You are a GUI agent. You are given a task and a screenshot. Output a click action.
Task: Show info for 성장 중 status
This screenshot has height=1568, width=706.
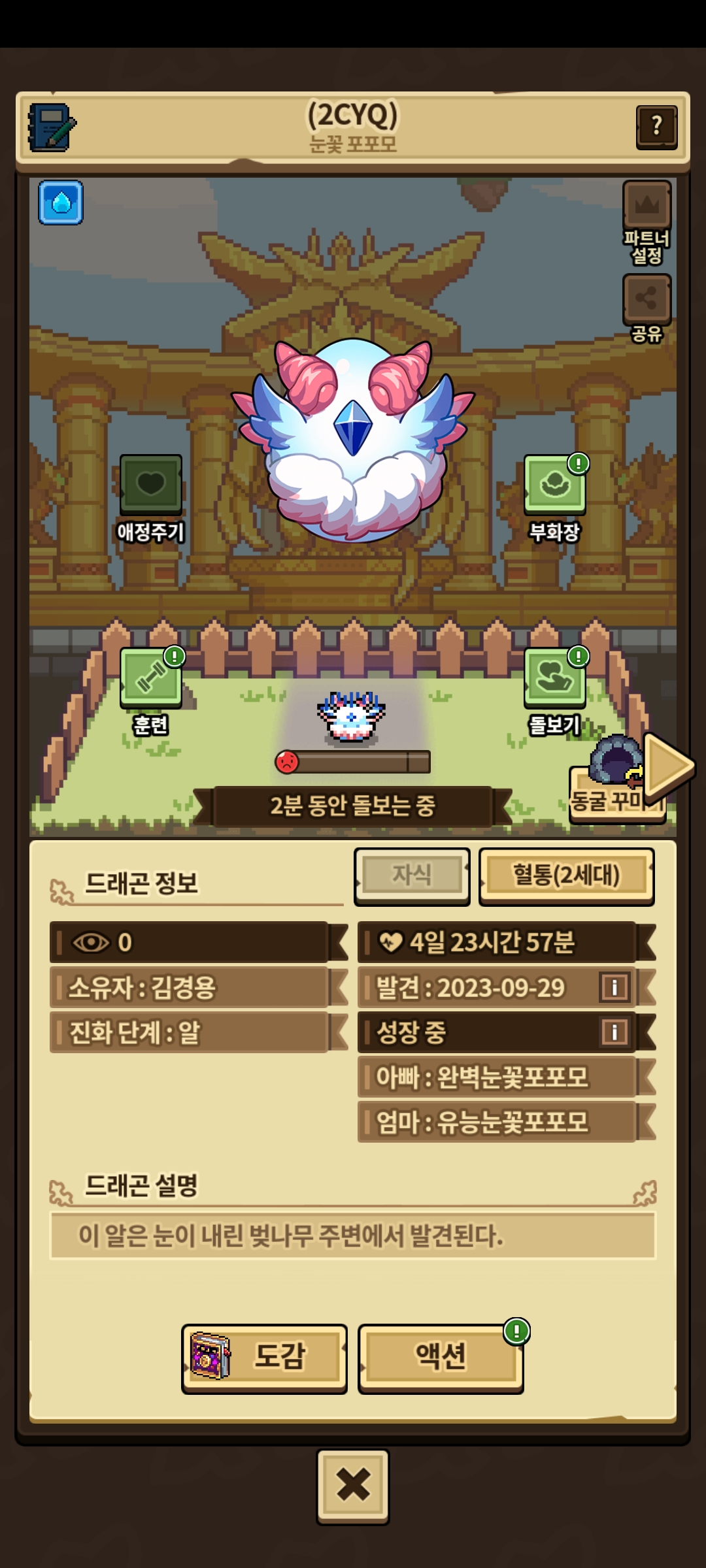pyautogui.click(x=614, y=1032)
